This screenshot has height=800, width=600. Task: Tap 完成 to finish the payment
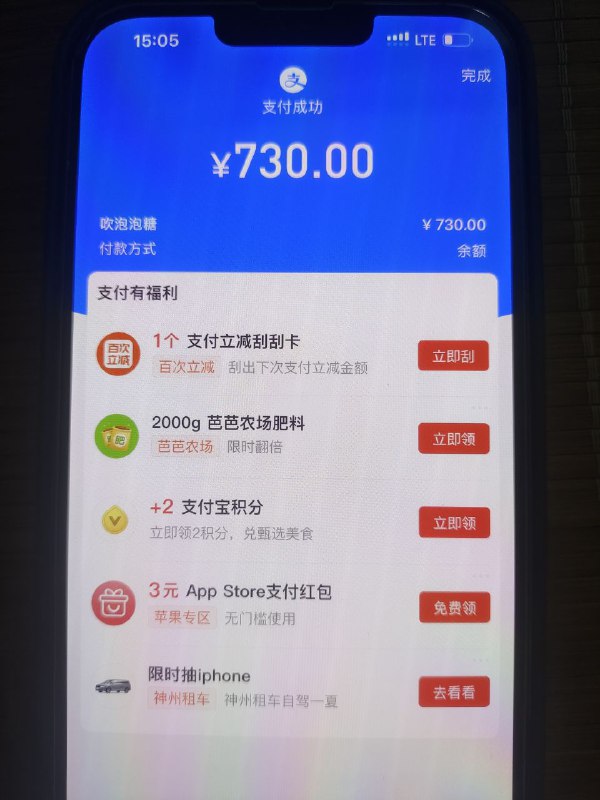476,76
